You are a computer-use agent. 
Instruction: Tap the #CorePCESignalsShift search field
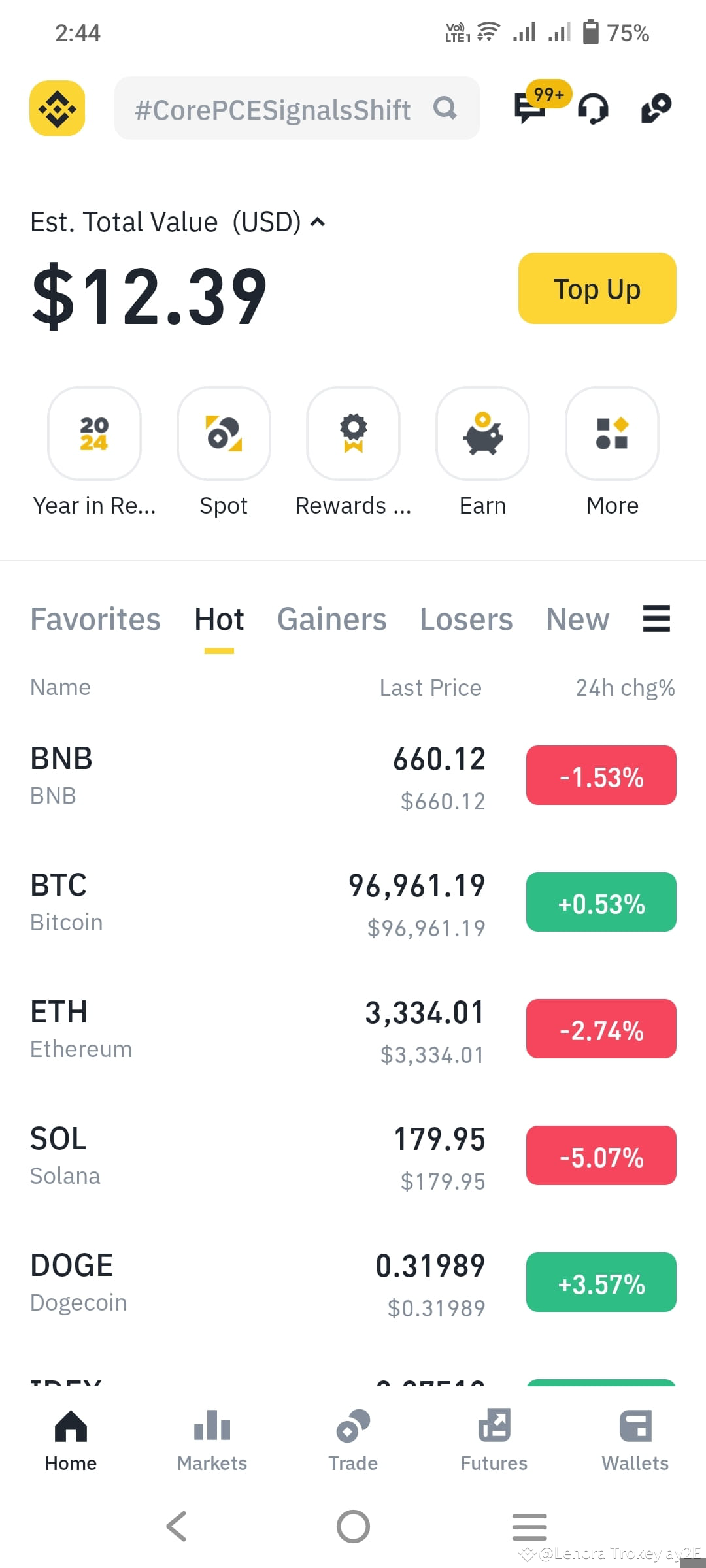275,108
